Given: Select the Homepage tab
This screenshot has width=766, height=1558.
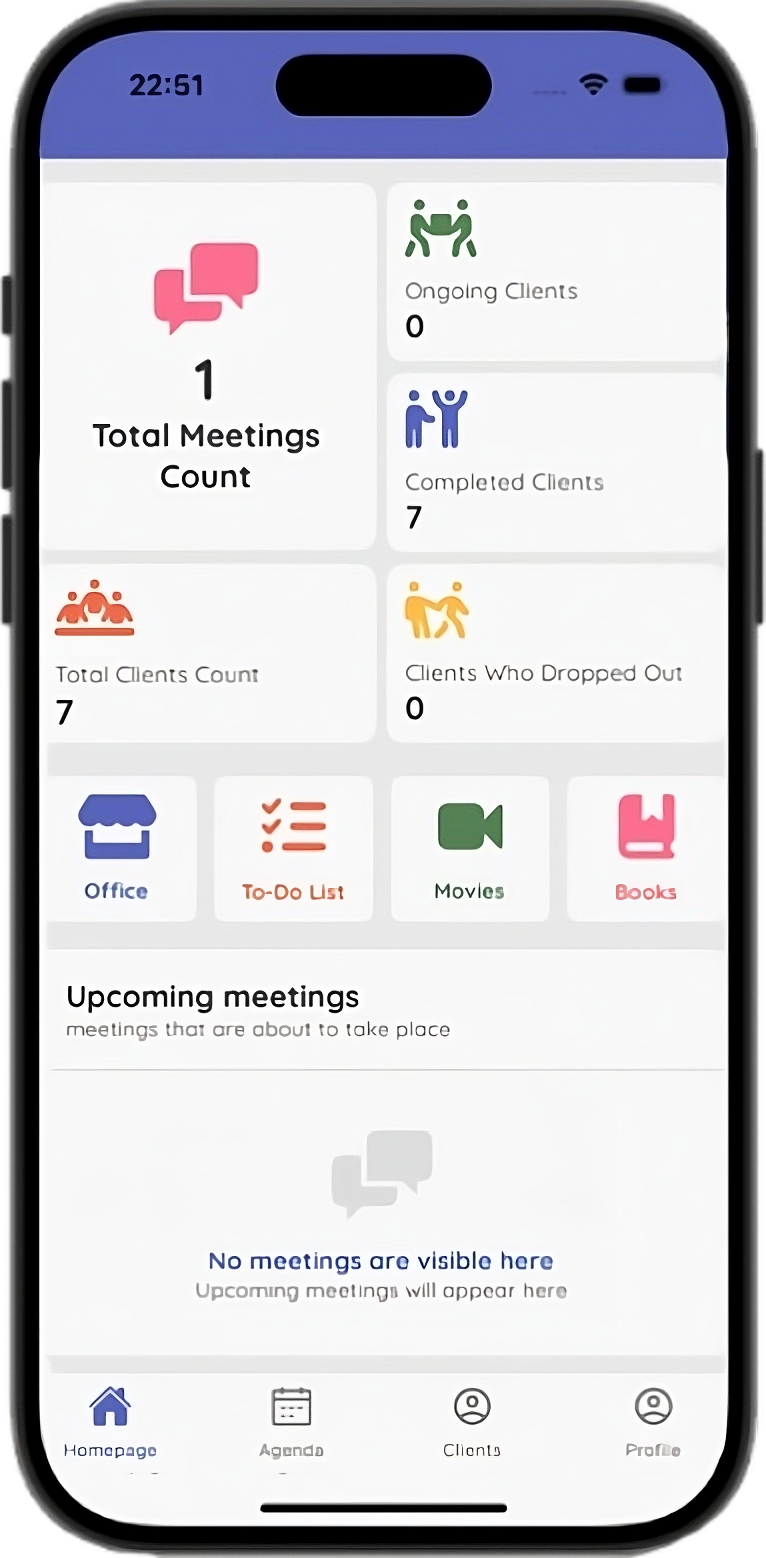Looking at the screenshot, I should coord(110,1421).
